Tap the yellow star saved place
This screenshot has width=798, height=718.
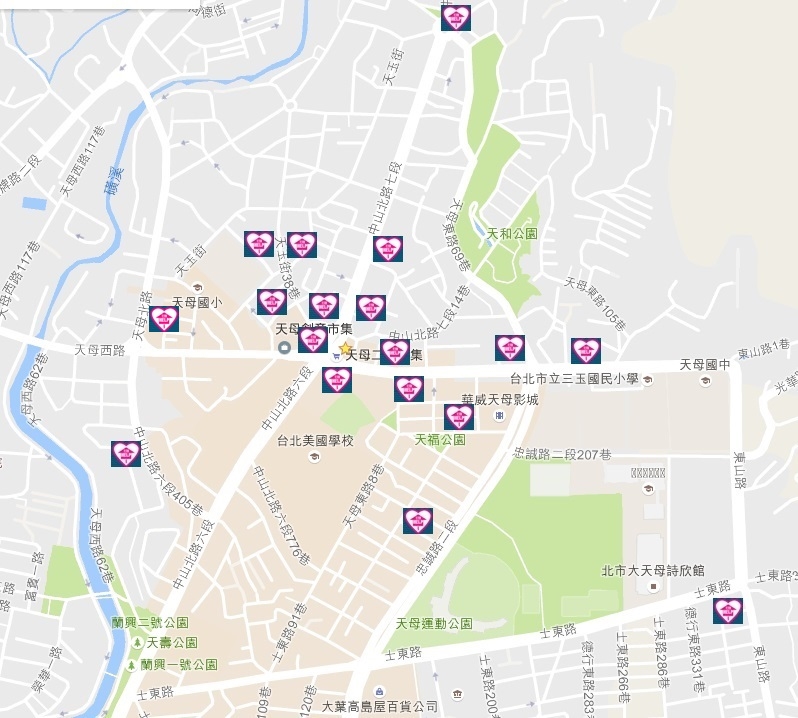(345, 349)
